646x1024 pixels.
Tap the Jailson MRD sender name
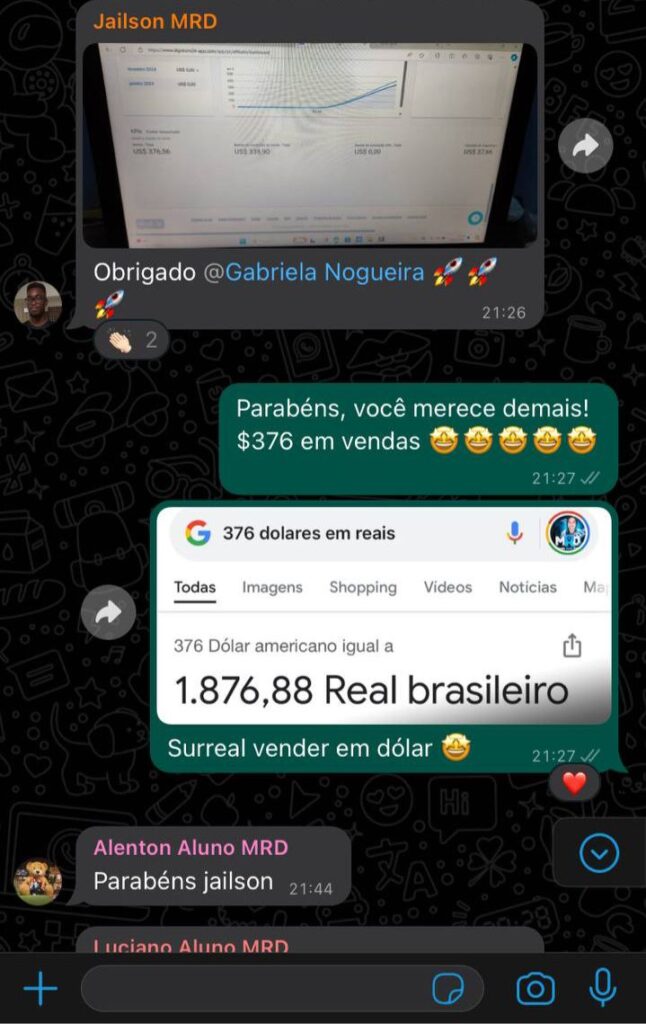coord(155,22)
